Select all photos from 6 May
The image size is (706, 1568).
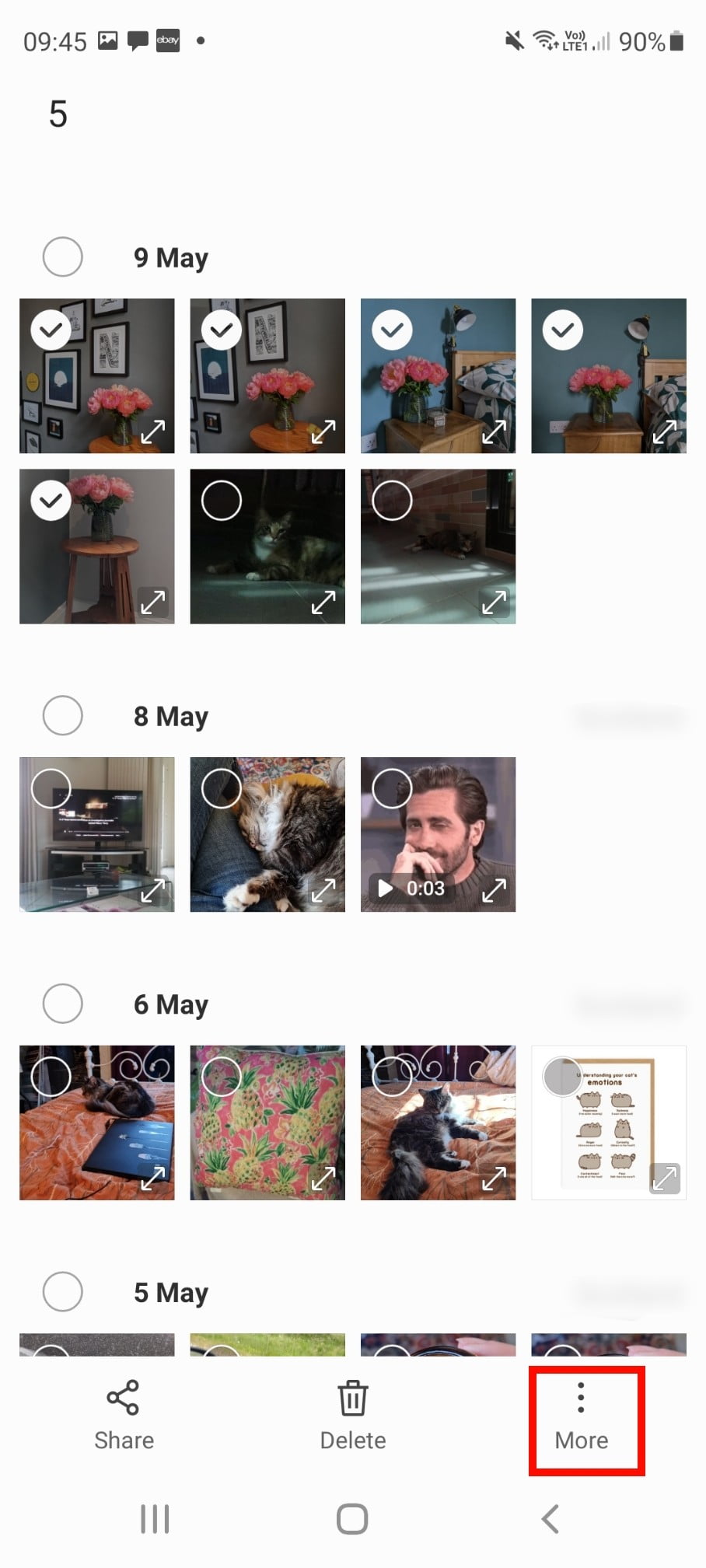[x=62, y=1003]
